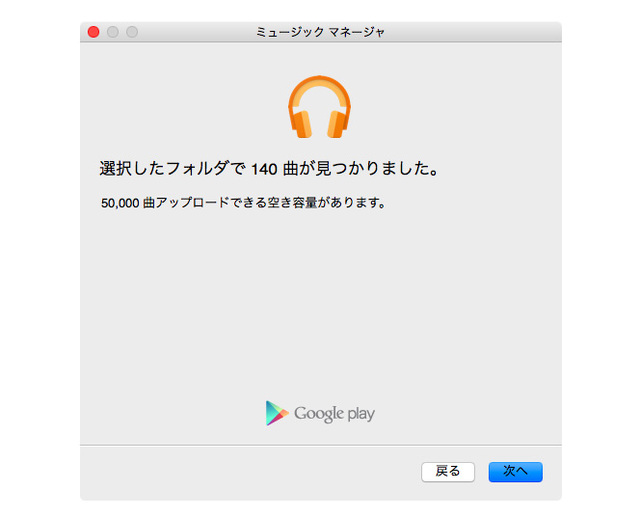Viewport: 640px width, 517px height.
Task: Close the window with the red button
Action: coord(94,32)
